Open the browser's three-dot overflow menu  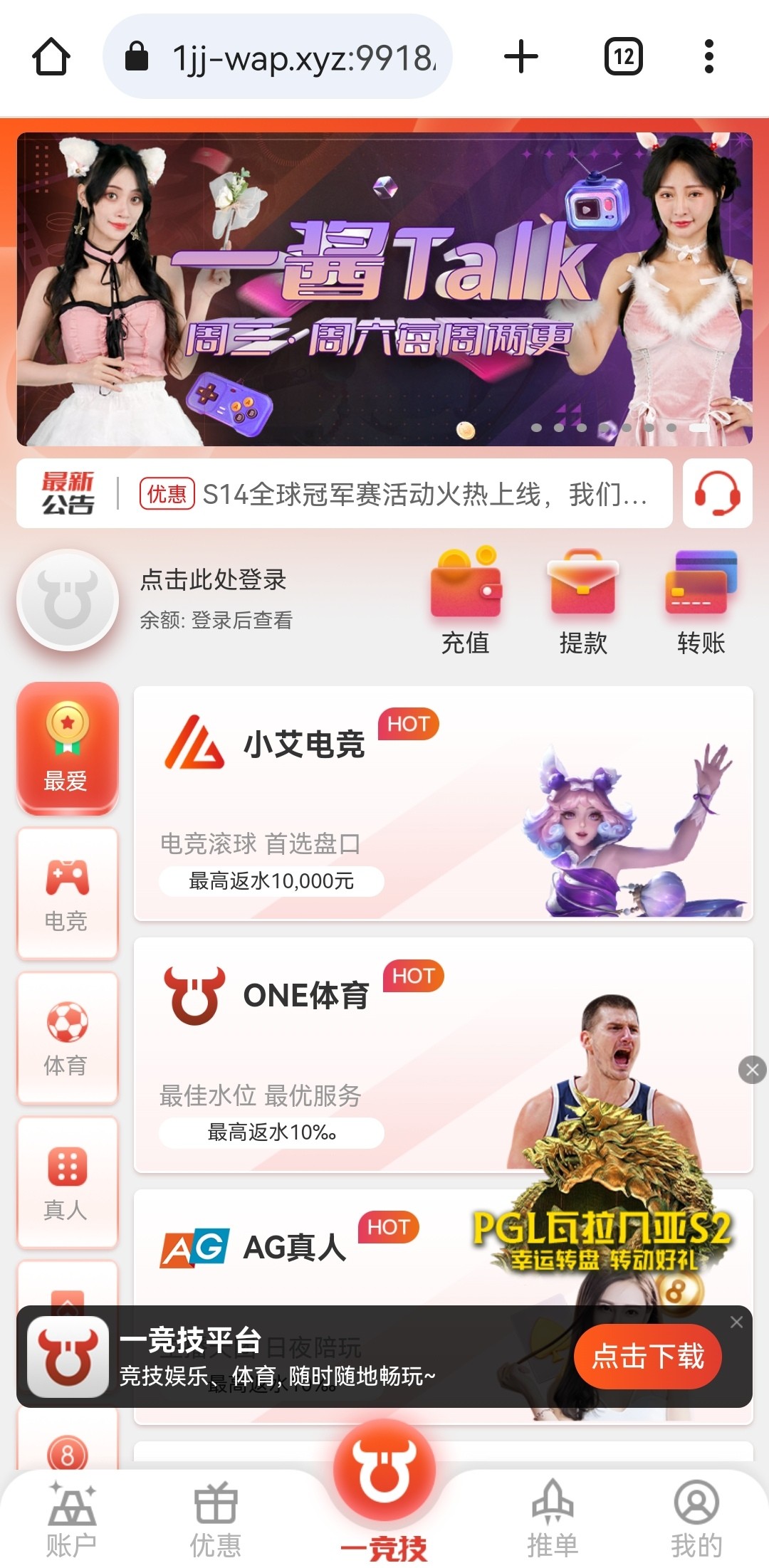click(708, 57)
